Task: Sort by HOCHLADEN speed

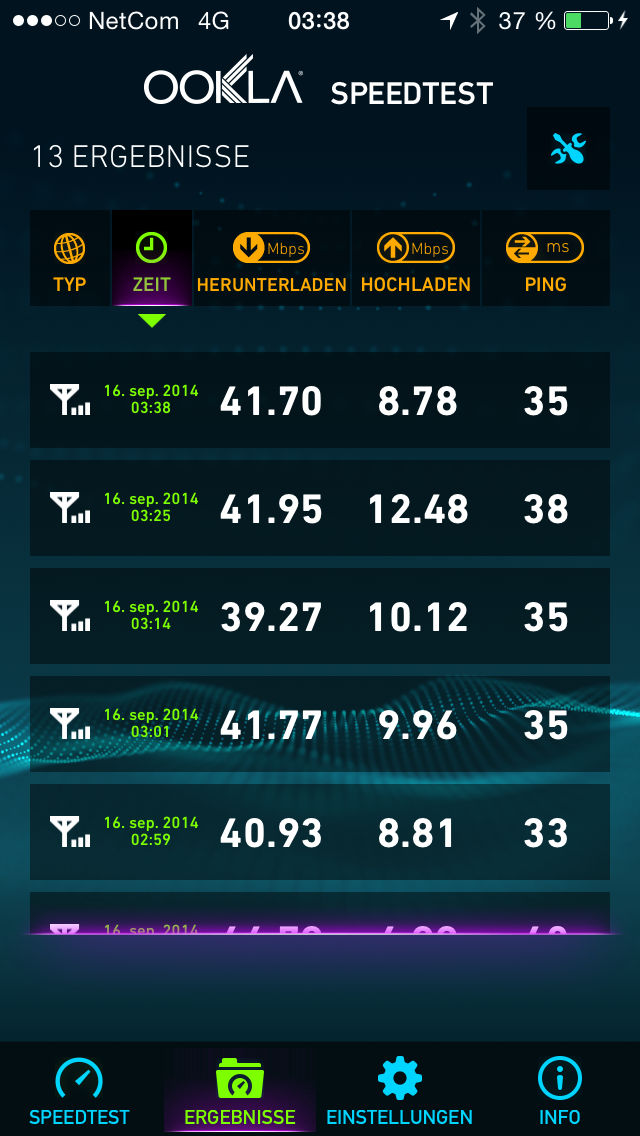Action: click(x=416, y=258)
